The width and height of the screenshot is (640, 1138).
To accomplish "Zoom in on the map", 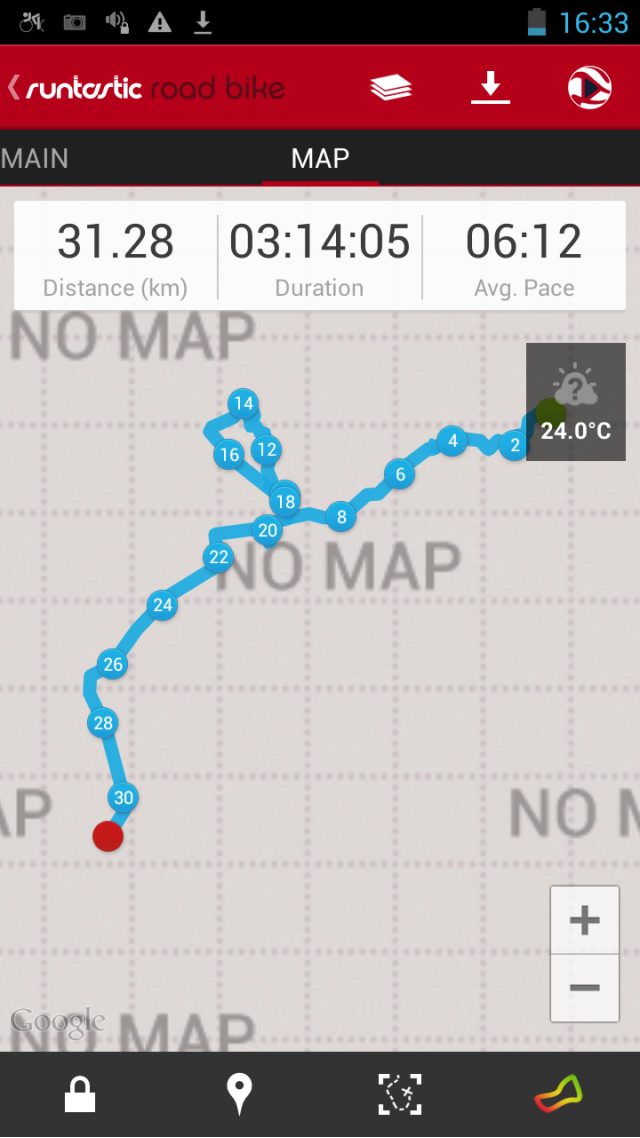I will click(585, 920).
